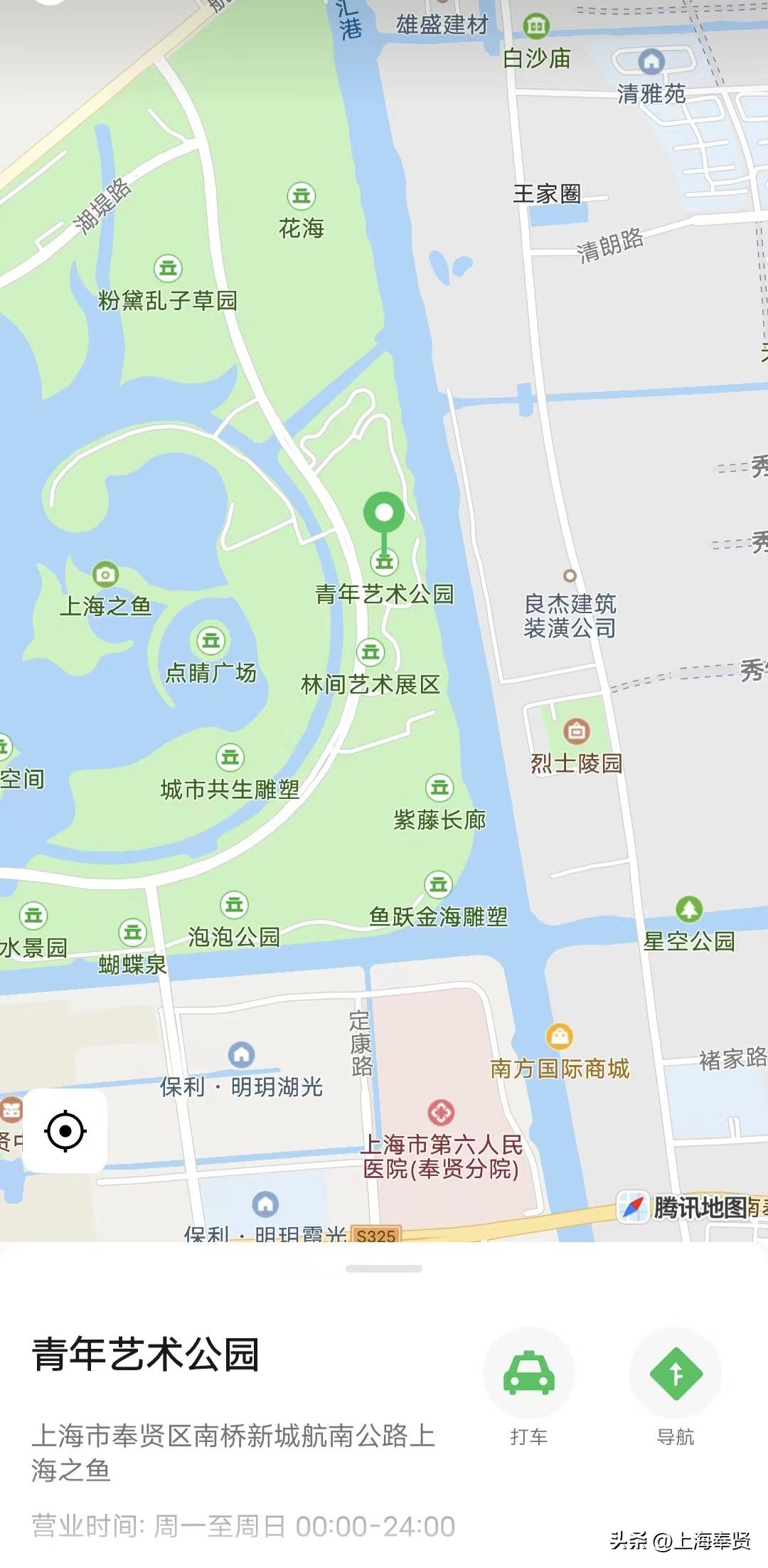Click the home icon at 清雅苑

(653, 63)
